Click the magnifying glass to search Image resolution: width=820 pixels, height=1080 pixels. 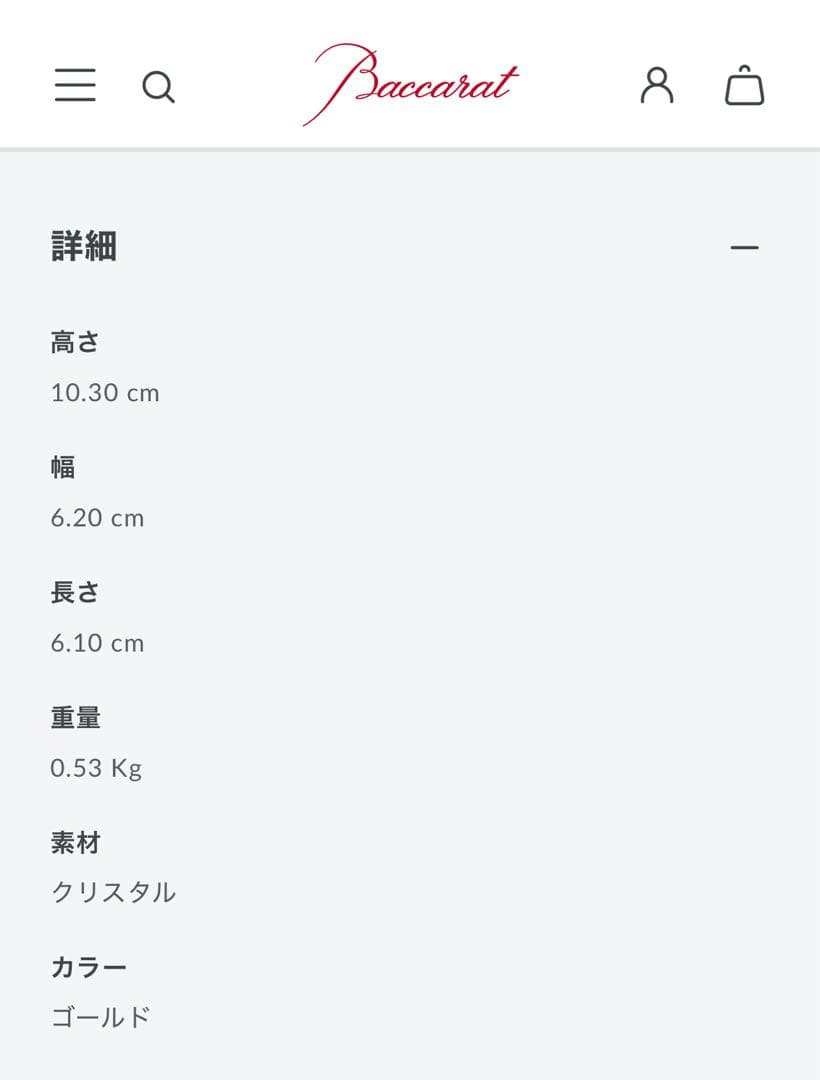point(159,88)
